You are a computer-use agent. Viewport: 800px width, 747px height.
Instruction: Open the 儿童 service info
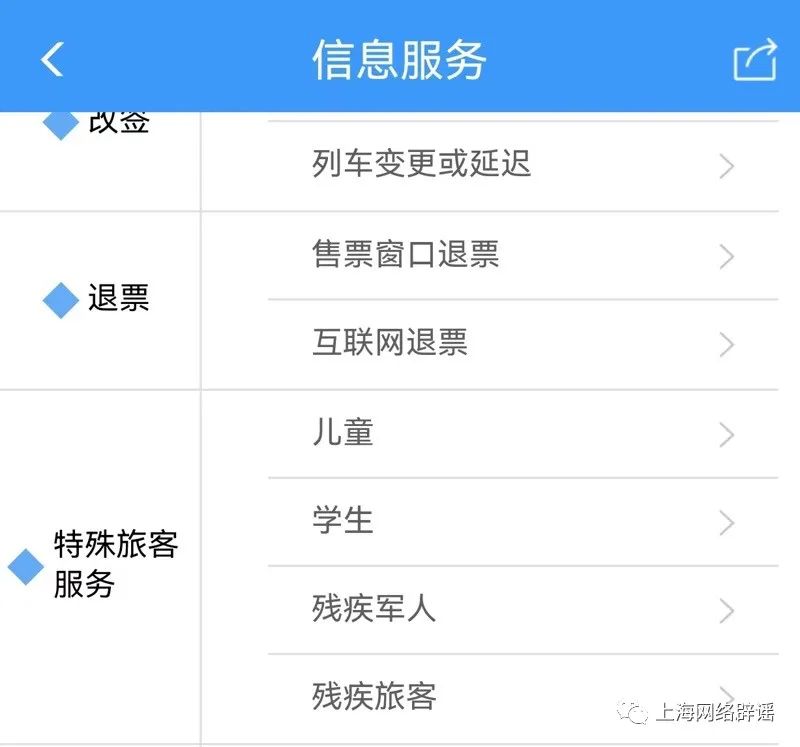click(x=522, y=433)
